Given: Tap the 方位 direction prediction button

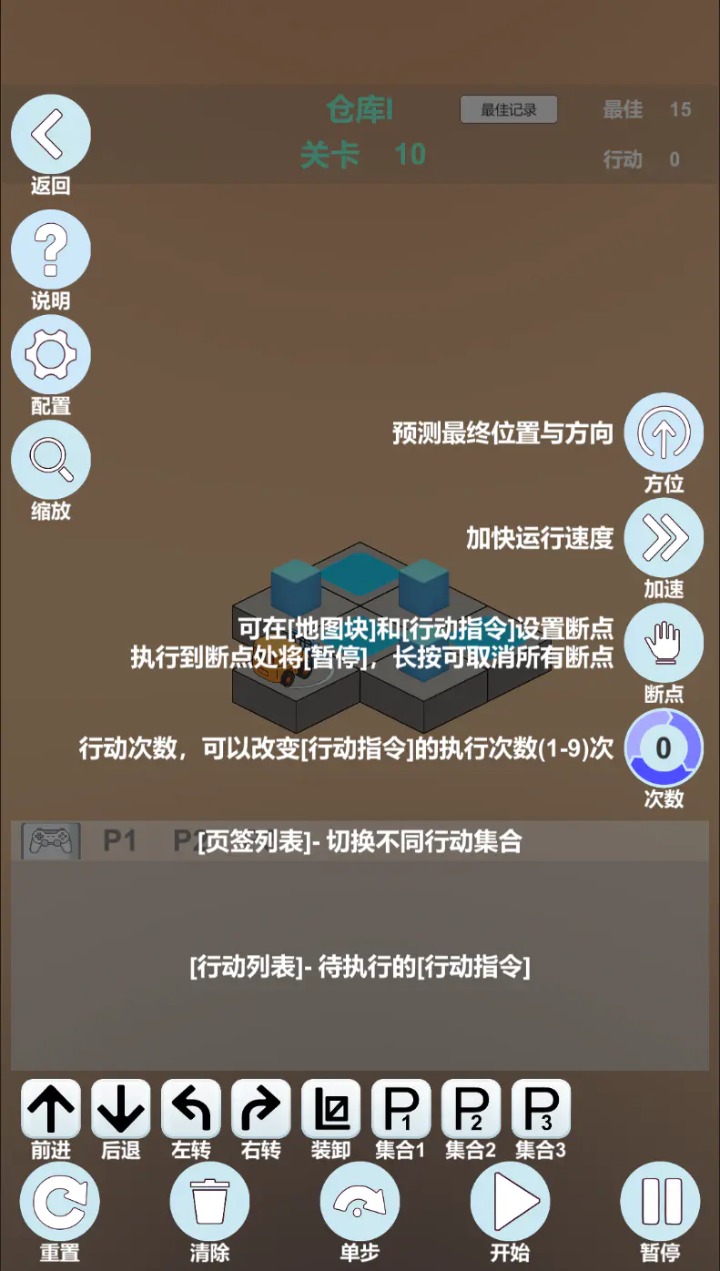Looking at the screenshot, I should [663, 433].
